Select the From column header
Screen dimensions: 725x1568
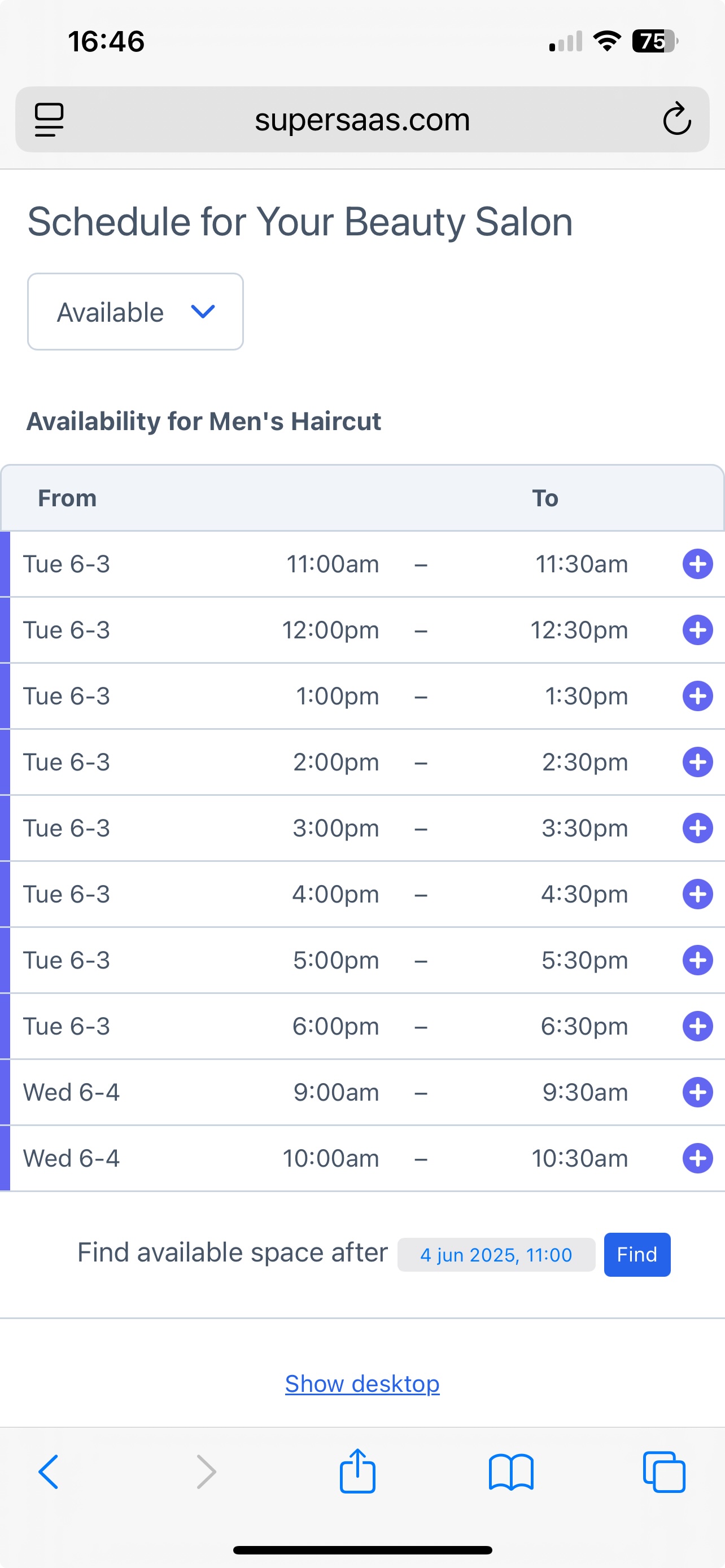tap(67, 497)
